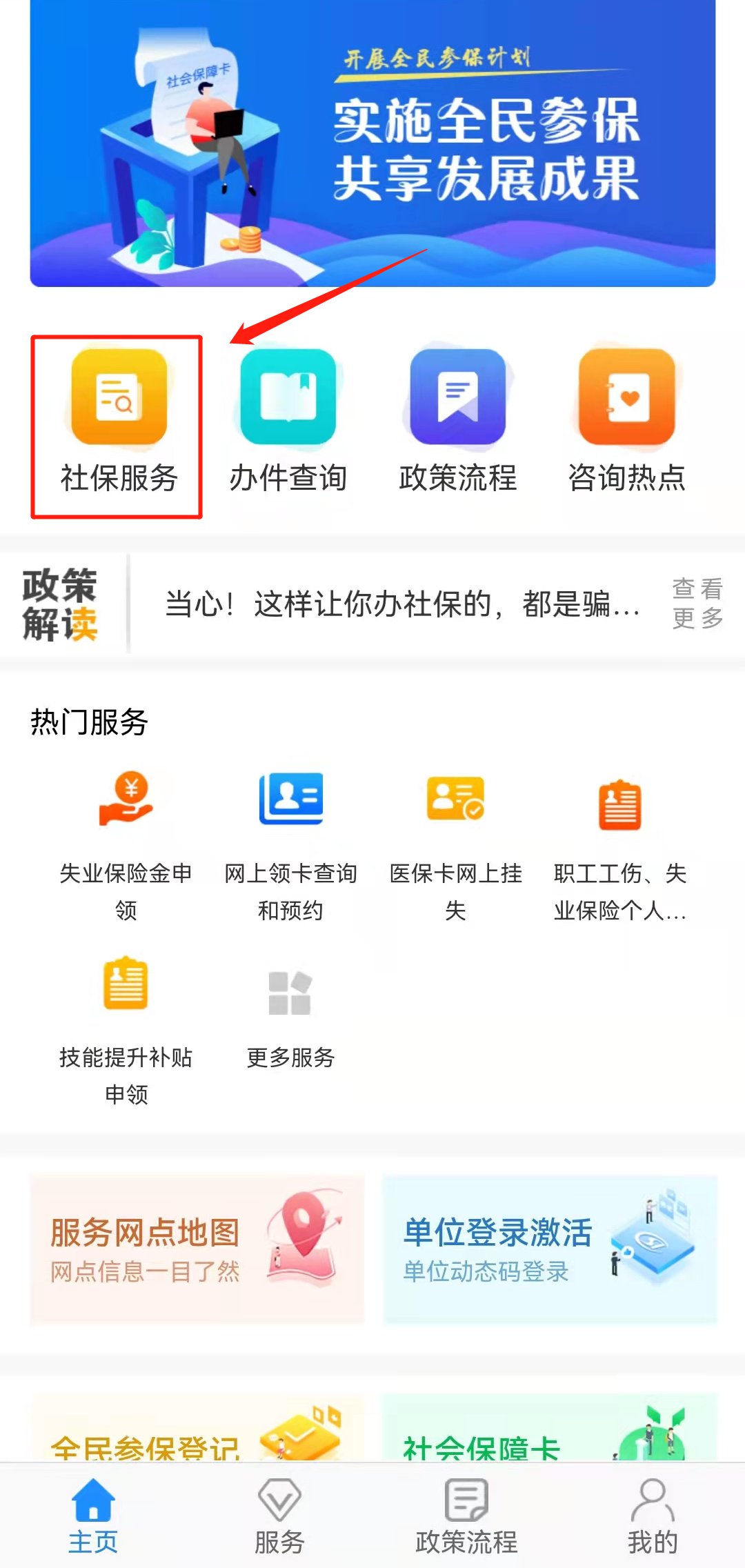Tap 查看更多 in 政策解读

pyautogui.click(x=697, y=603)
